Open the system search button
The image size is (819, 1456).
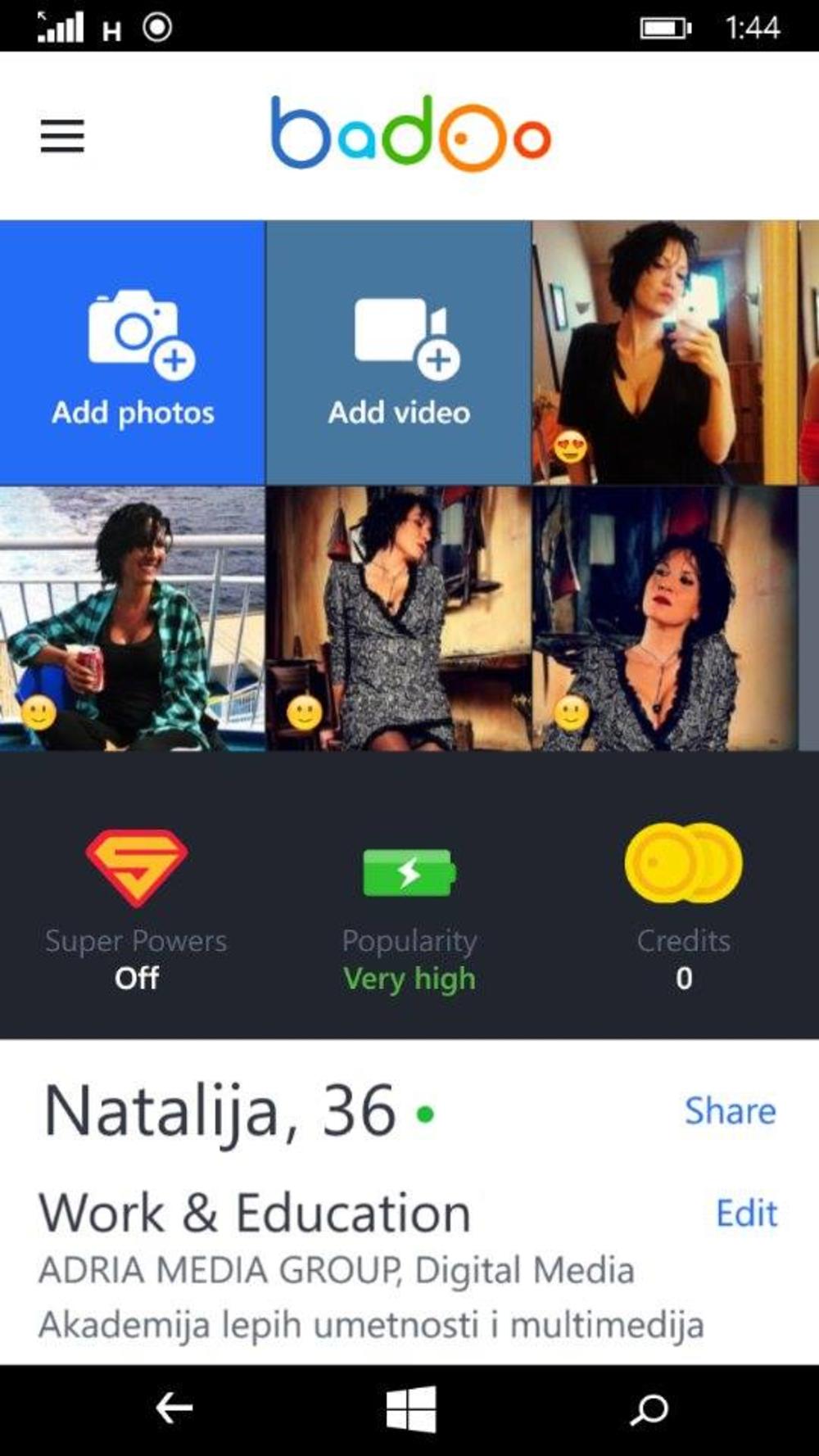coord(649,1409)
